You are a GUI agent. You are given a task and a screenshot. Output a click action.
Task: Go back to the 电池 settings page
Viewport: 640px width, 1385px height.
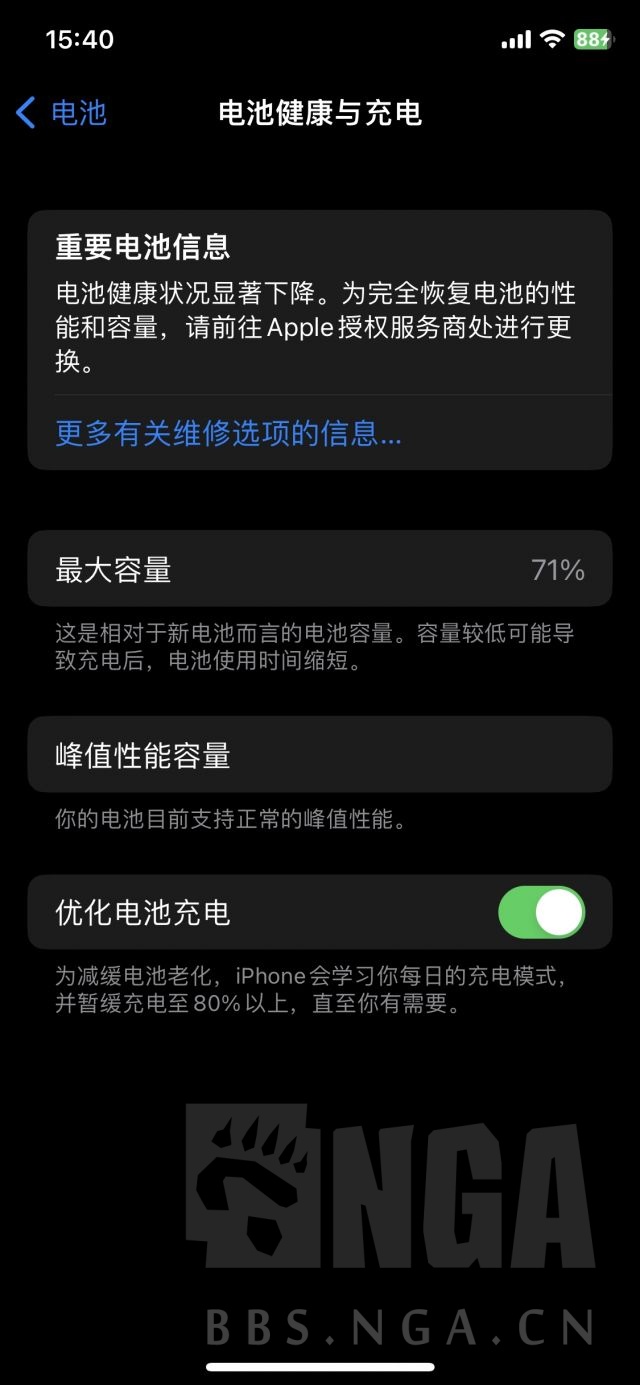tap(62, 113)
